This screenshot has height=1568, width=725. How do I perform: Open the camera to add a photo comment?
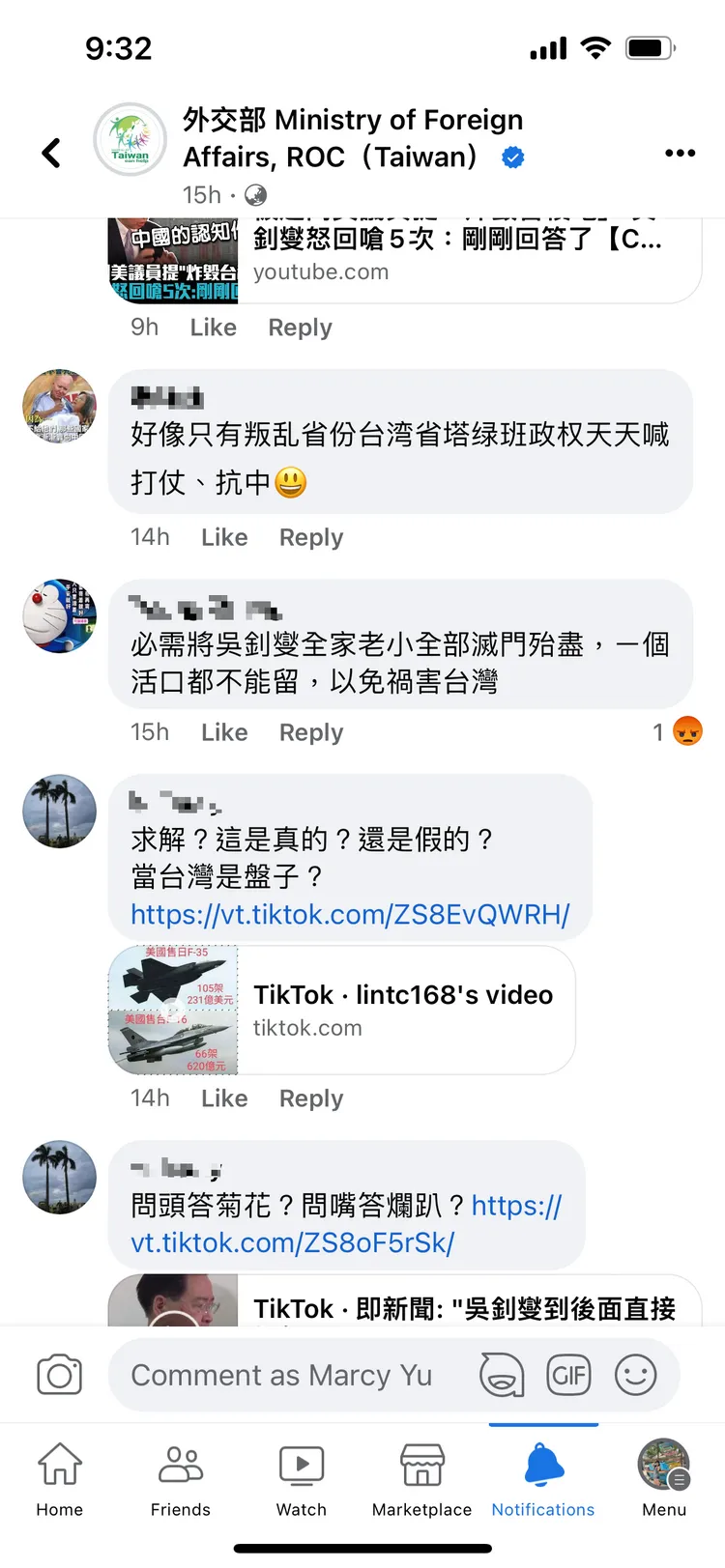click(x=59, y=1375)
